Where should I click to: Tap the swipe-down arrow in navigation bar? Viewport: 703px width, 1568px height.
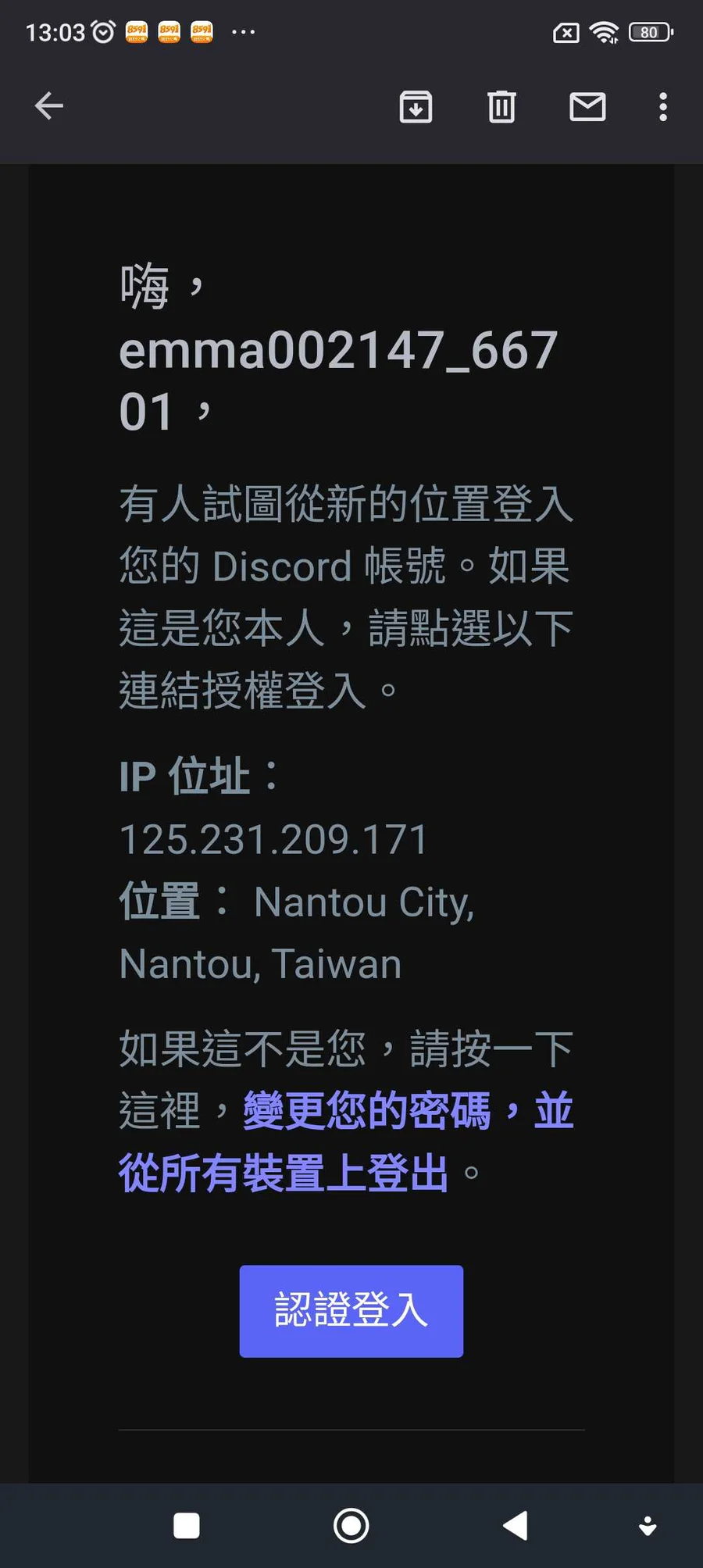[648, 1526]
